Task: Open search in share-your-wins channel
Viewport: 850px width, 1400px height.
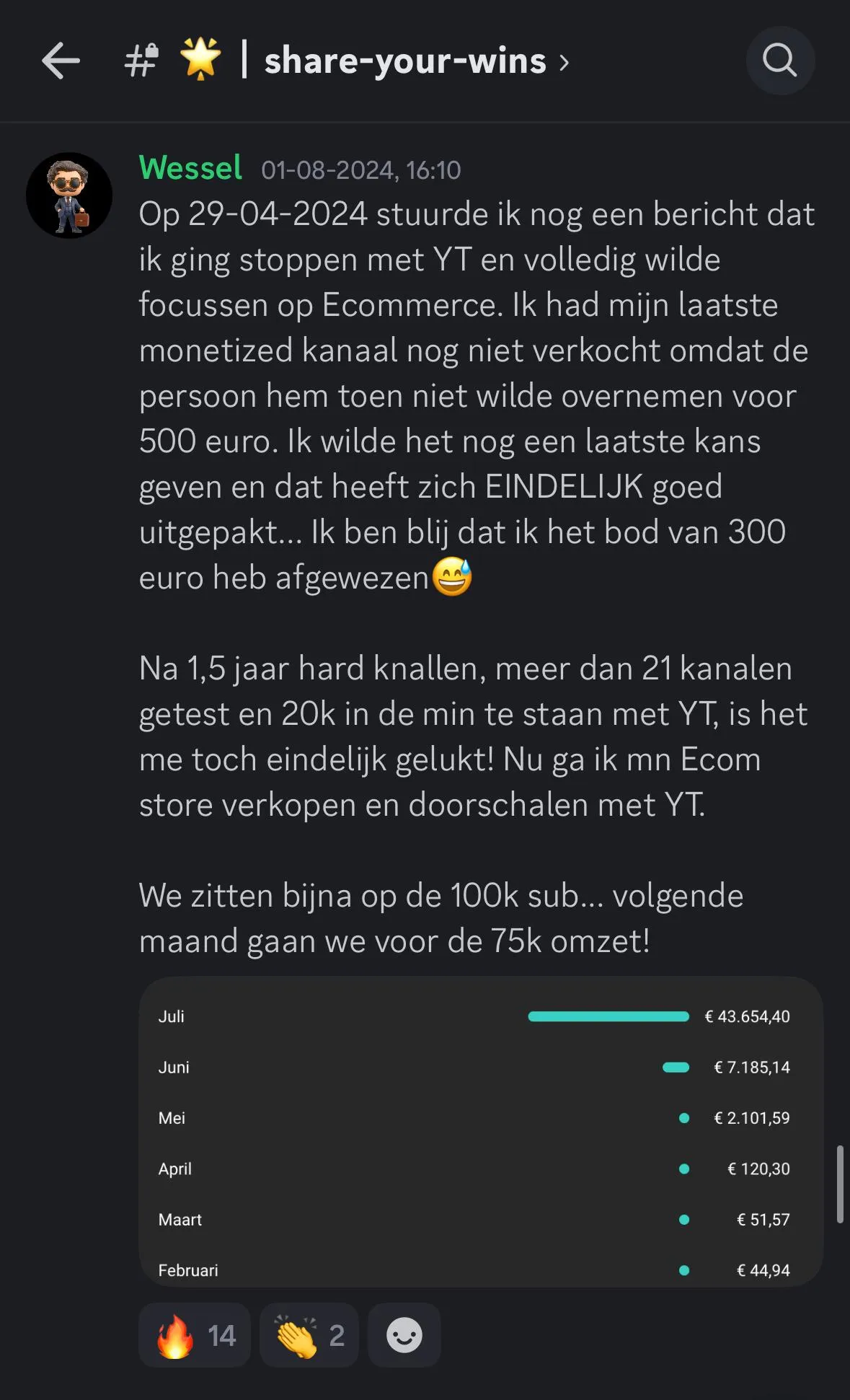Action: [x=780, y=61]
